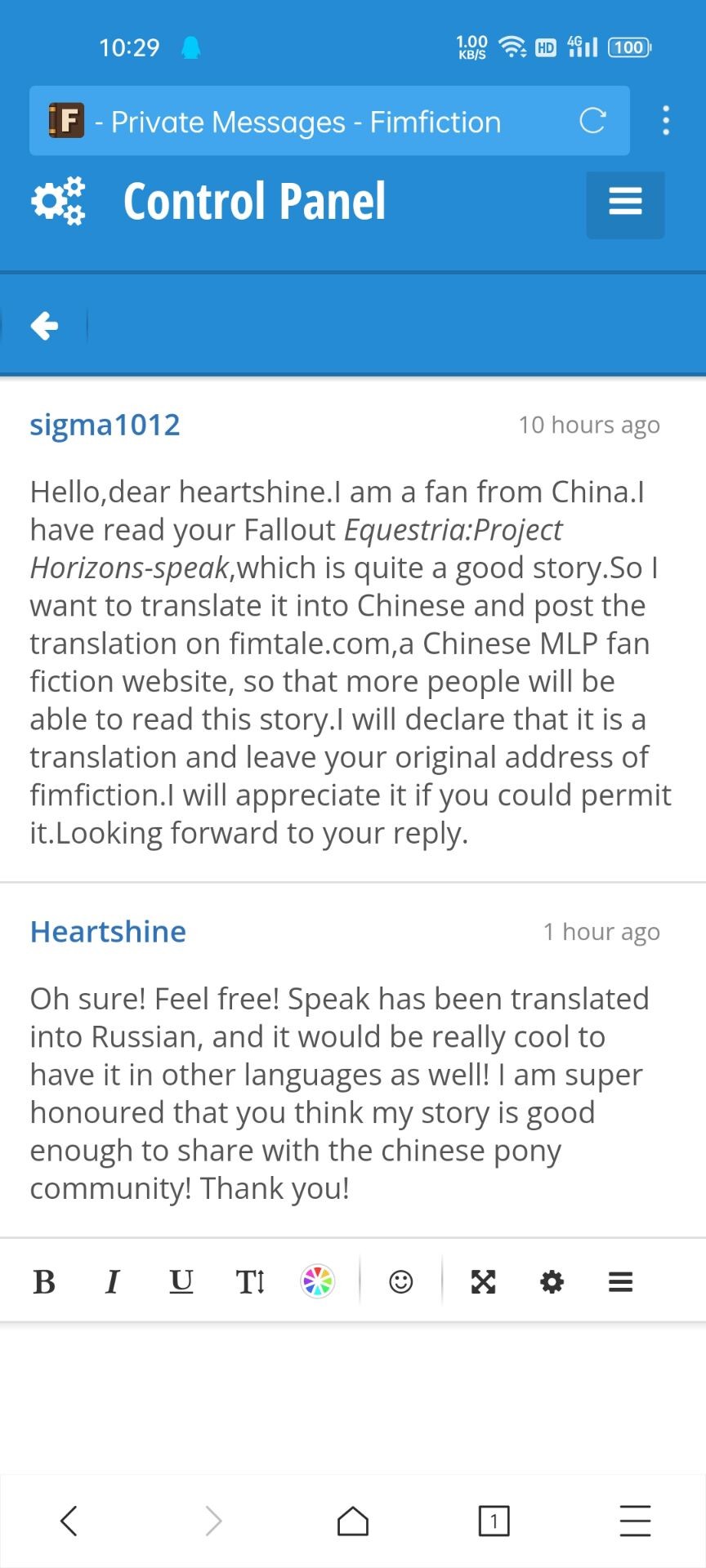Open the emoji smiley picker
The width and height of the screenshot is (706, 1568).
pos(400,1282)
